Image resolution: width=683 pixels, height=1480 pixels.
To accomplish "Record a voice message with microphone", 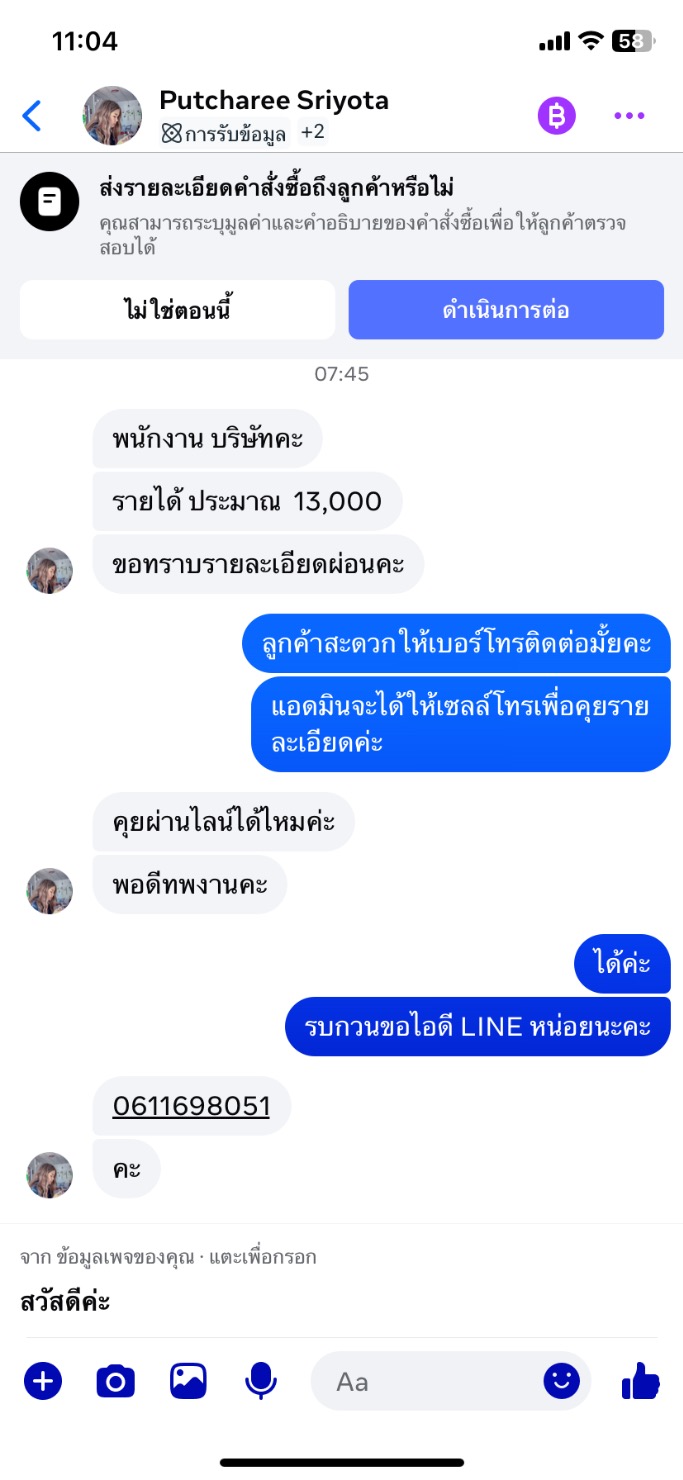I will (261, 1381).
